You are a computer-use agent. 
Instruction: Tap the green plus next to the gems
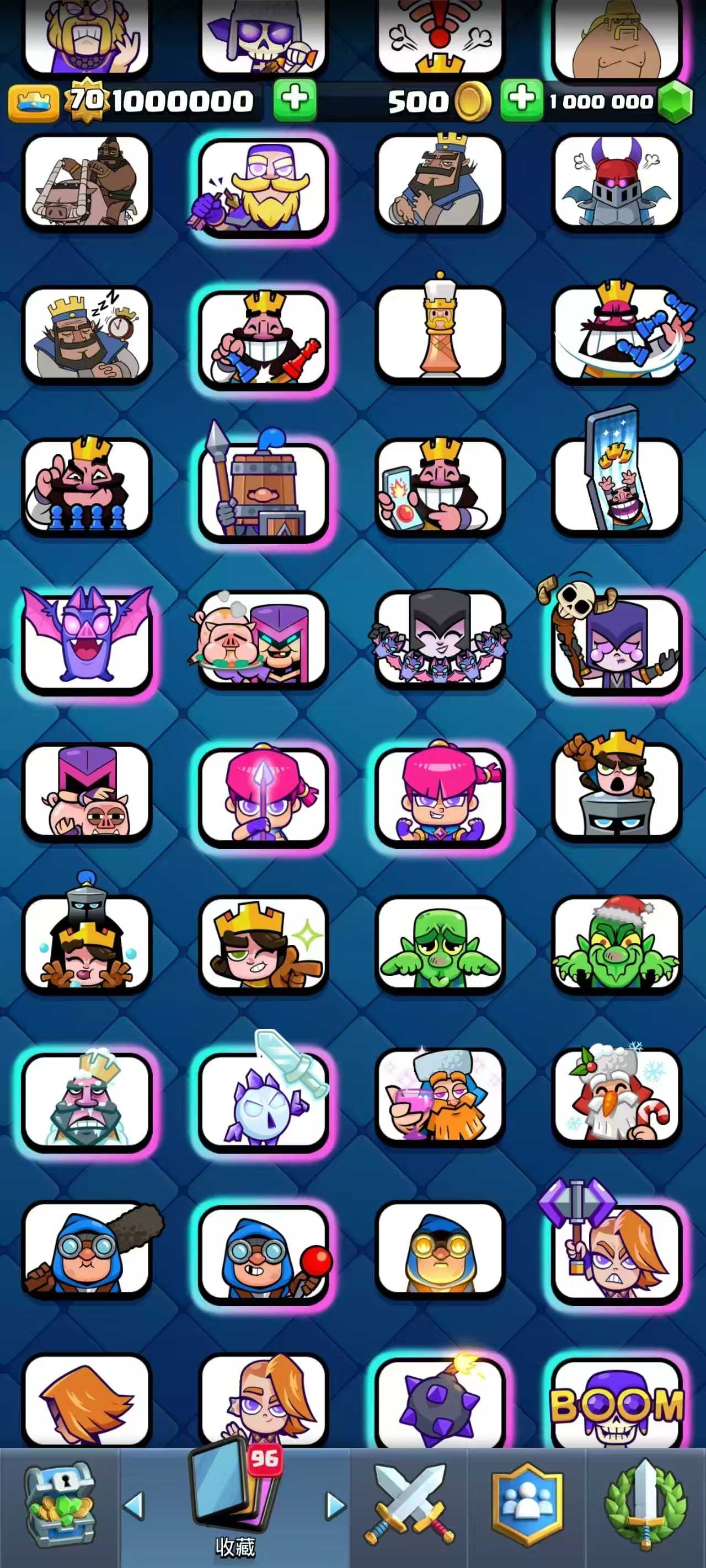[x=521, y=100]
